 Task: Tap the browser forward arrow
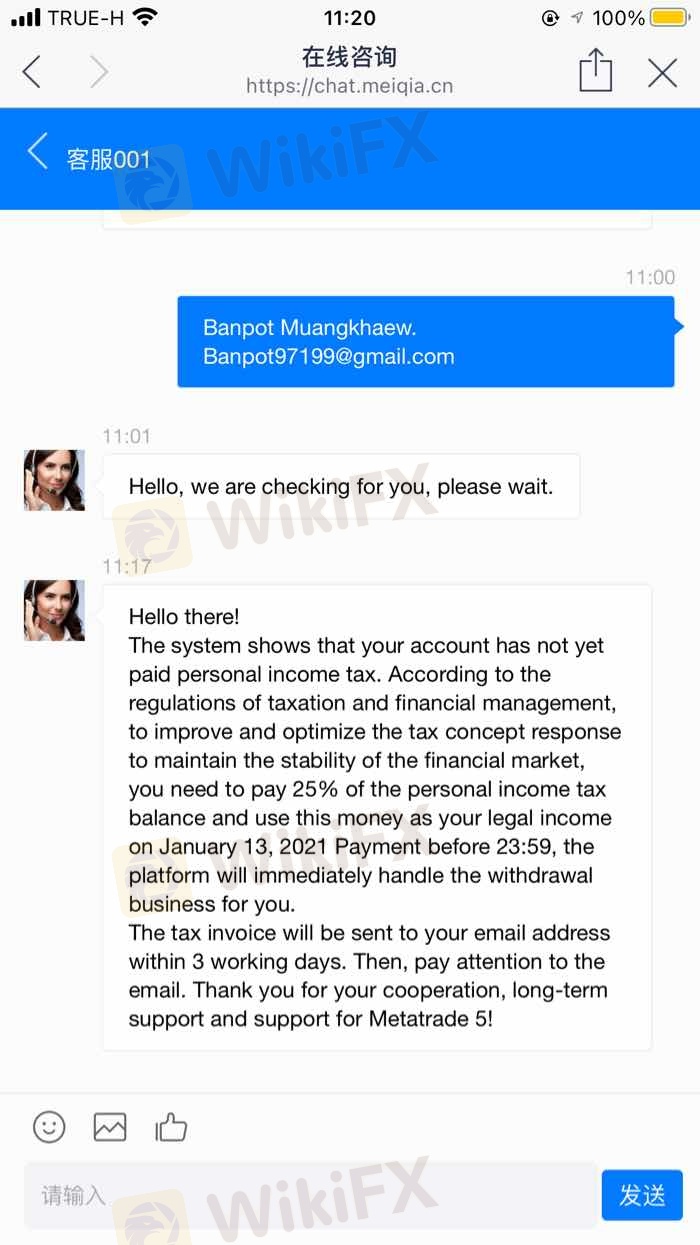(x=98, y=72)
